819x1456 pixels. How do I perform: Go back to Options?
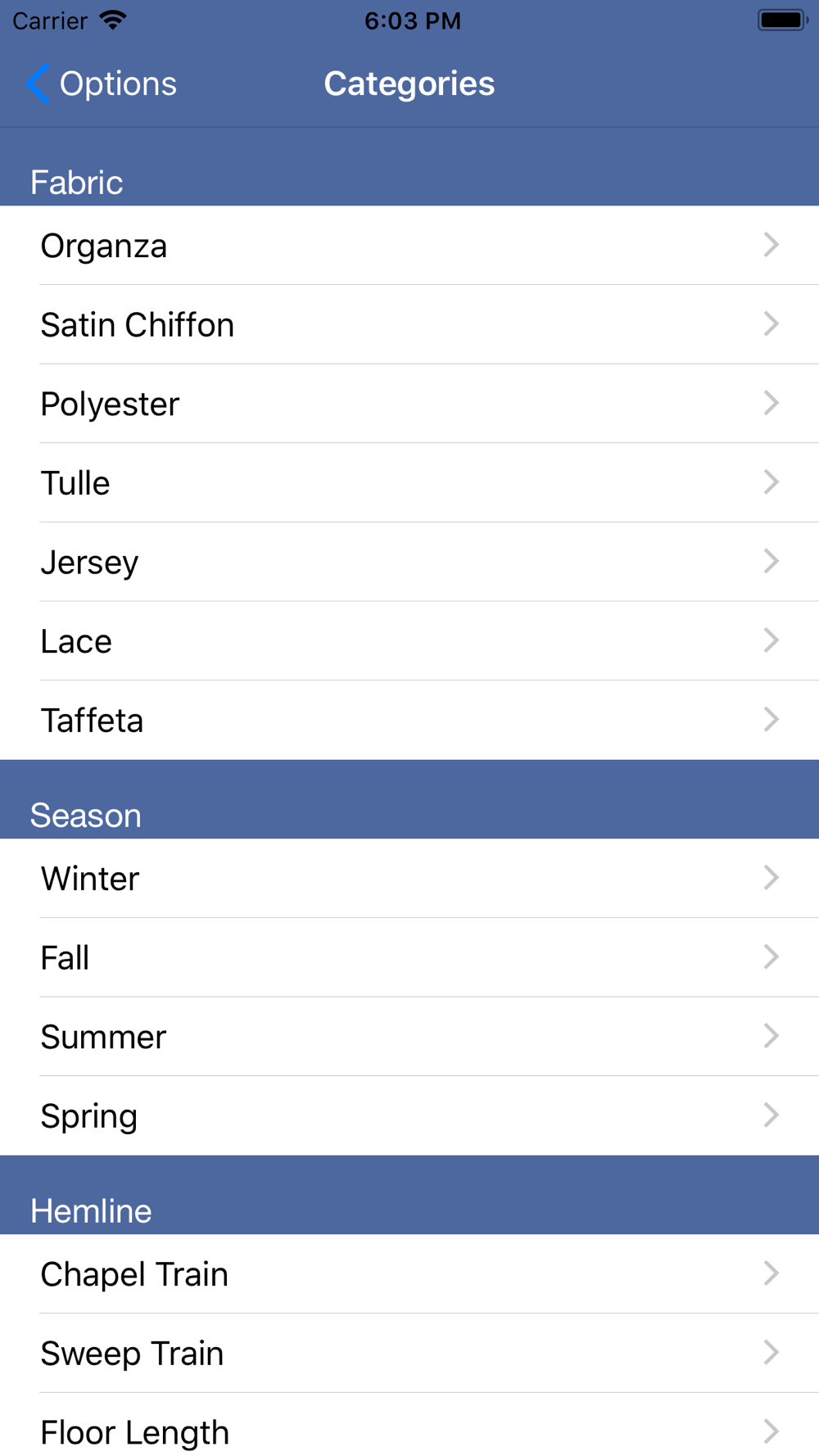coord(101,84)
